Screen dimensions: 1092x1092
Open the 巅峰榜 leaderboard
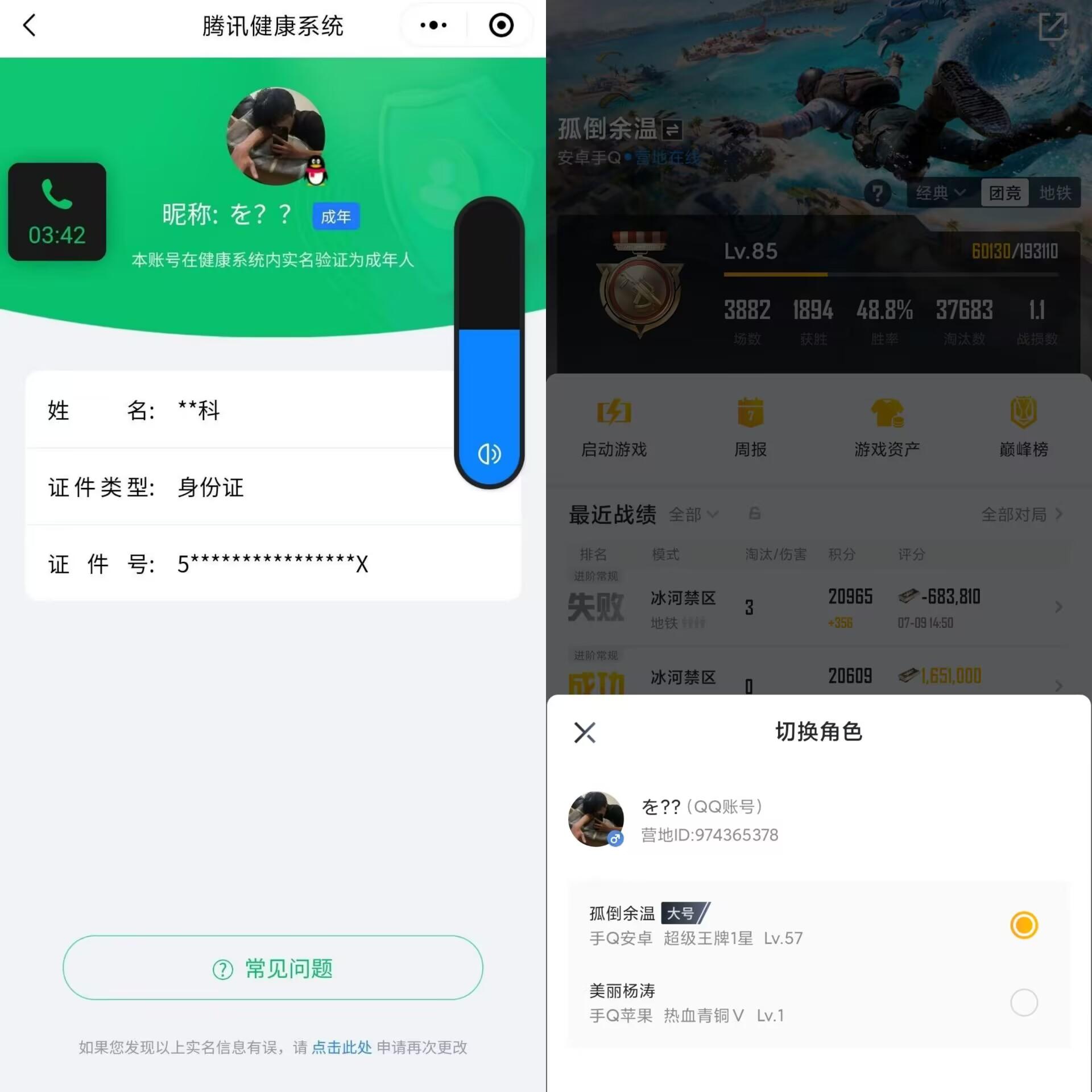click(x=1023, y=428)
